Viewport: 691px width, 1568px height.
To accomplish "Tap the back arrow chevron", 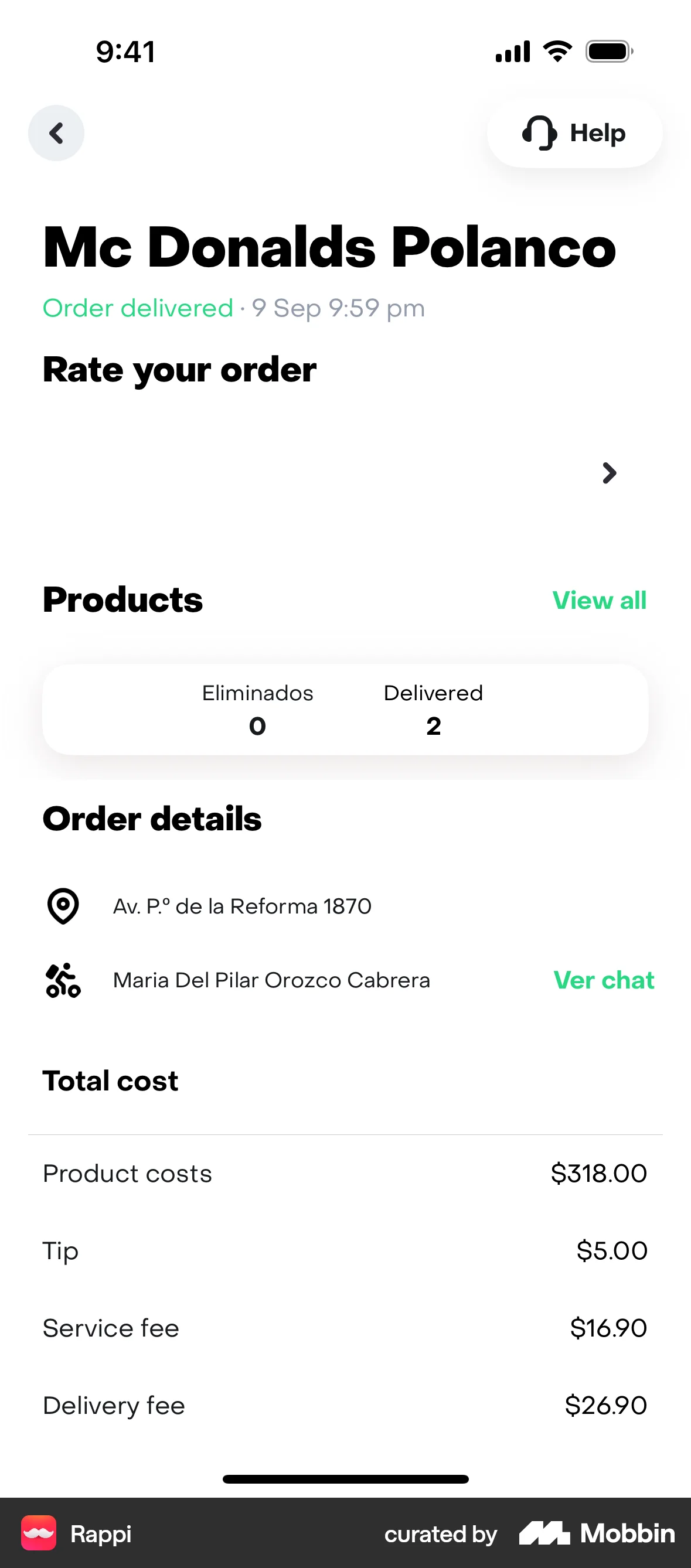I will [56, 132].
